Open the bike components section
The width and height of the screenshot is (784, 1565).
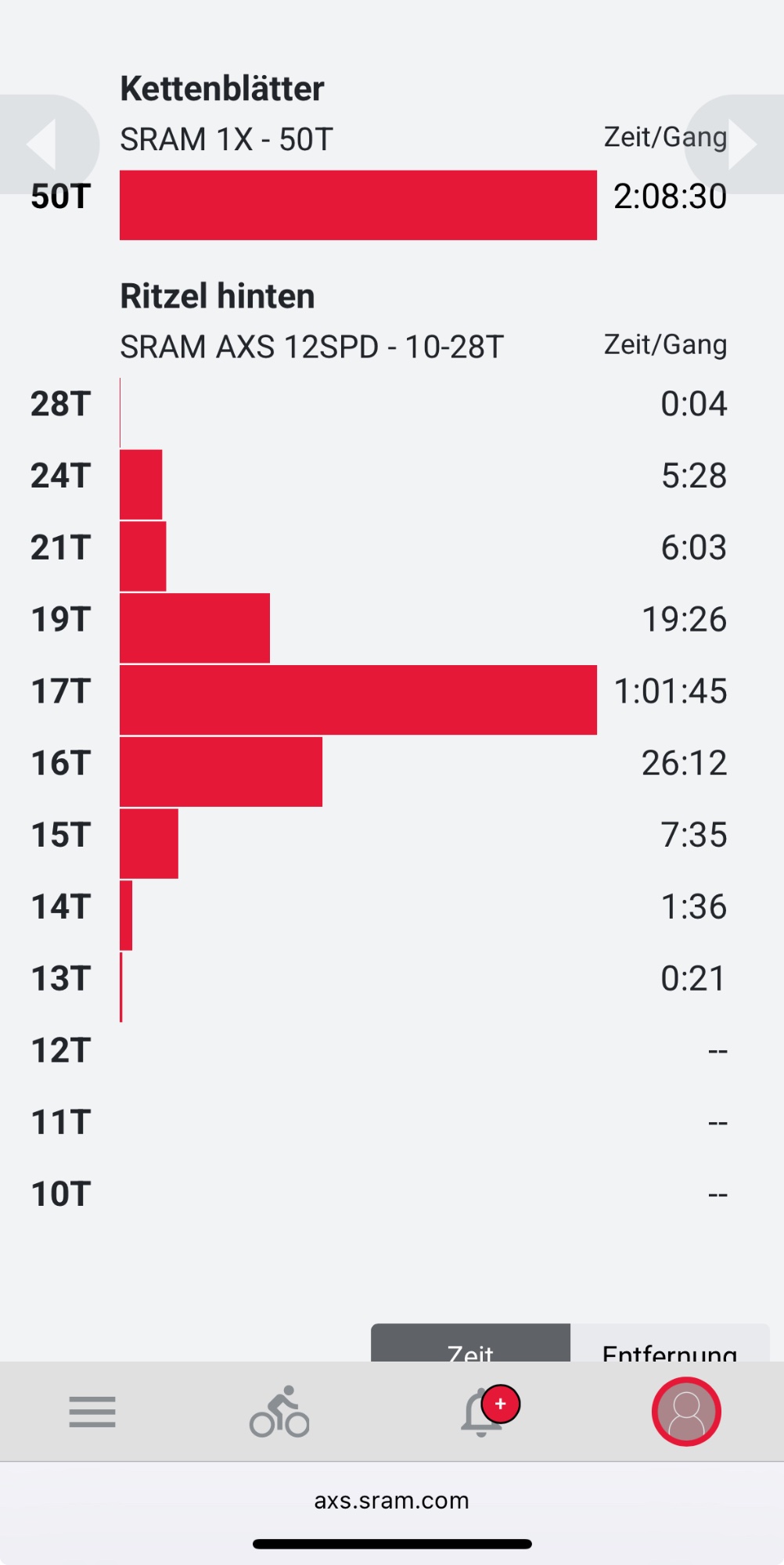tap(279, 1412)
